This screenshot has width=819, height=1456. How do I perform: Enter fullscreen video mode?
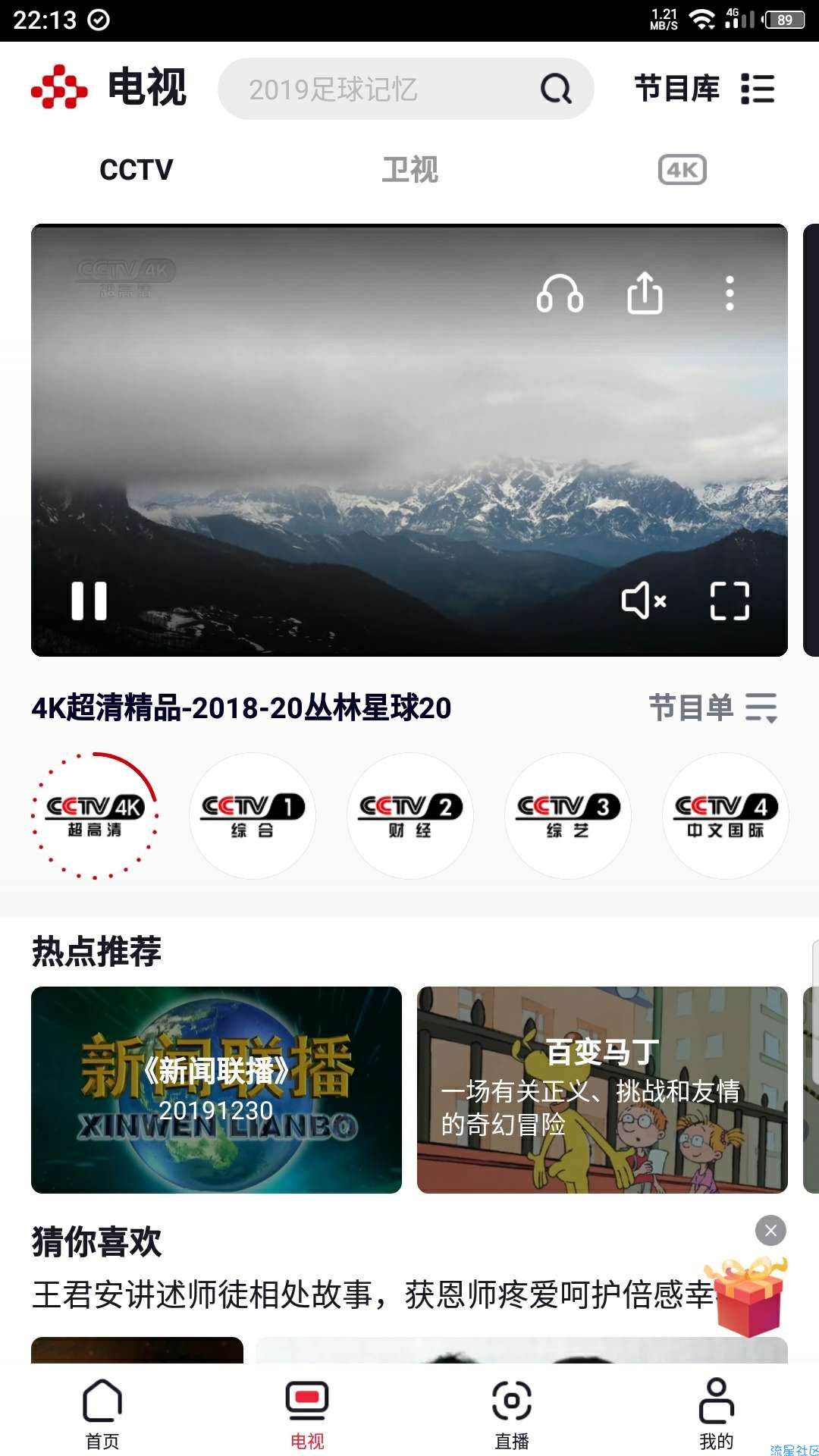(x=730, y=601)
